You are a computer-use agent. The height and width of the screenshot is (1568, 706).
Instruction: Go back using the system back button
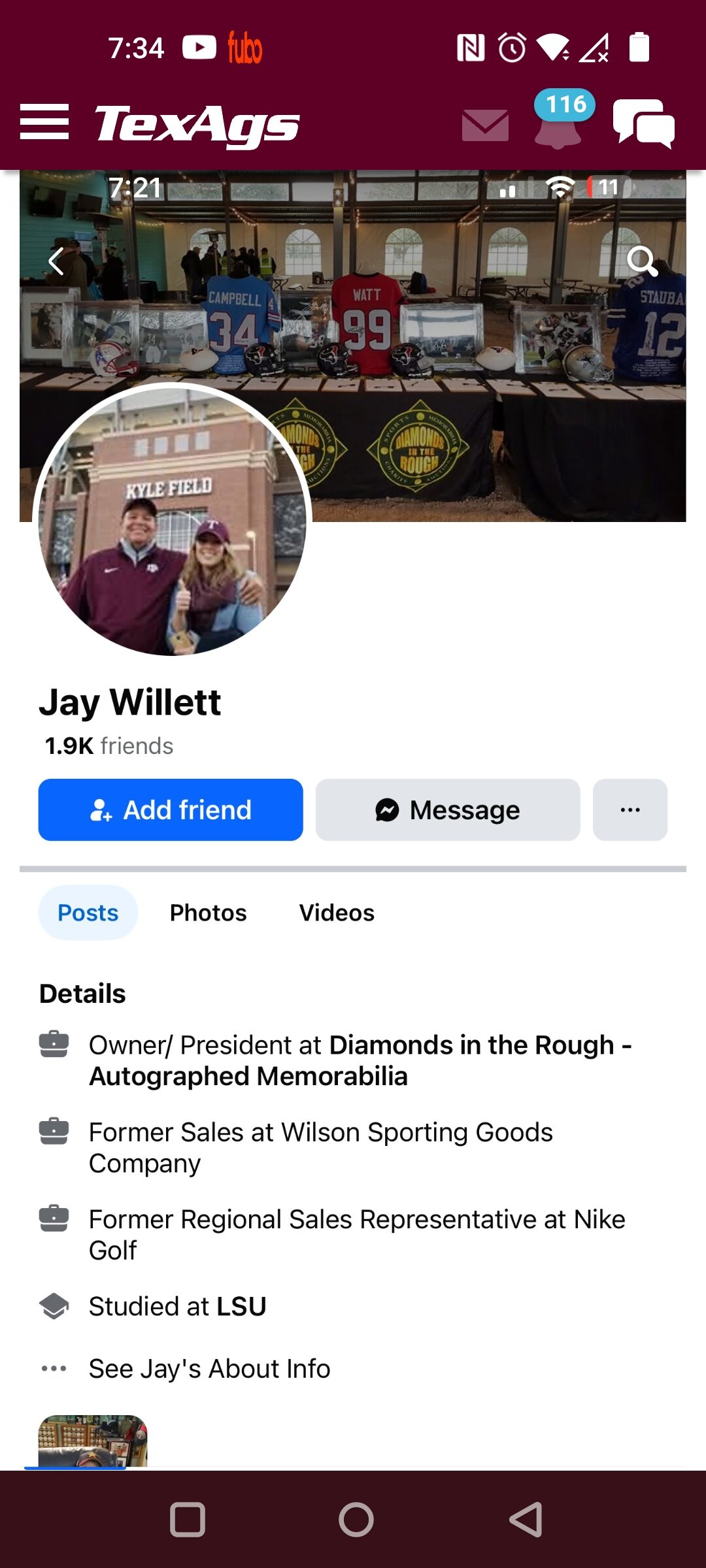click(526, 1519)
